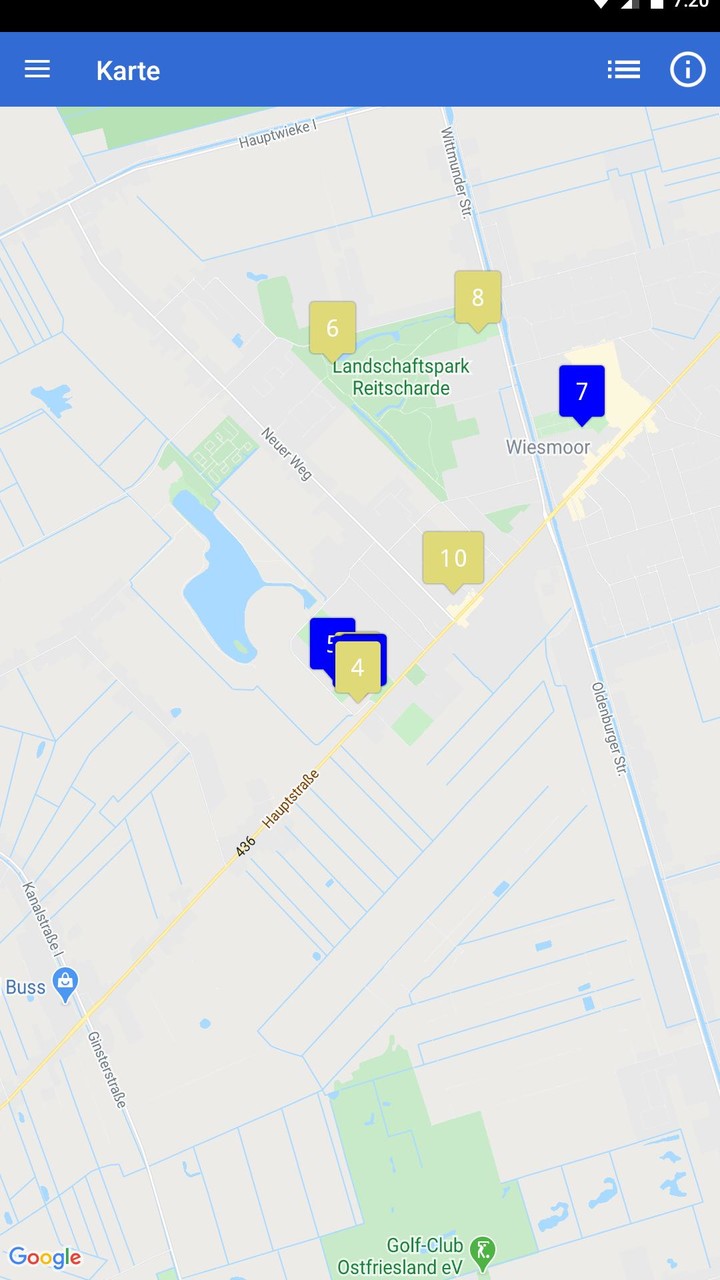Open the info icon
This screenshot has width=720, height=1280.
[x=687, y=69]
